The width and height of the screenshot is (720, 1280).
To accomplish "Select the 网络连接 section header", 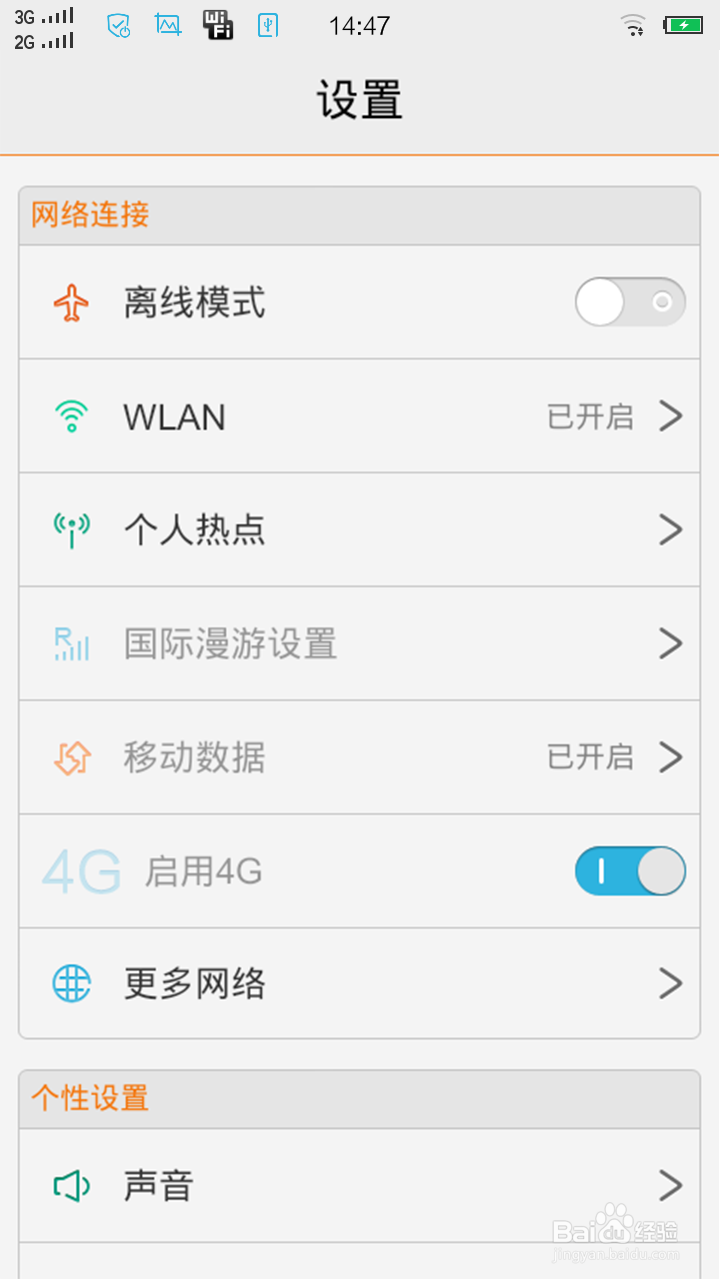I will coord(88,215).
